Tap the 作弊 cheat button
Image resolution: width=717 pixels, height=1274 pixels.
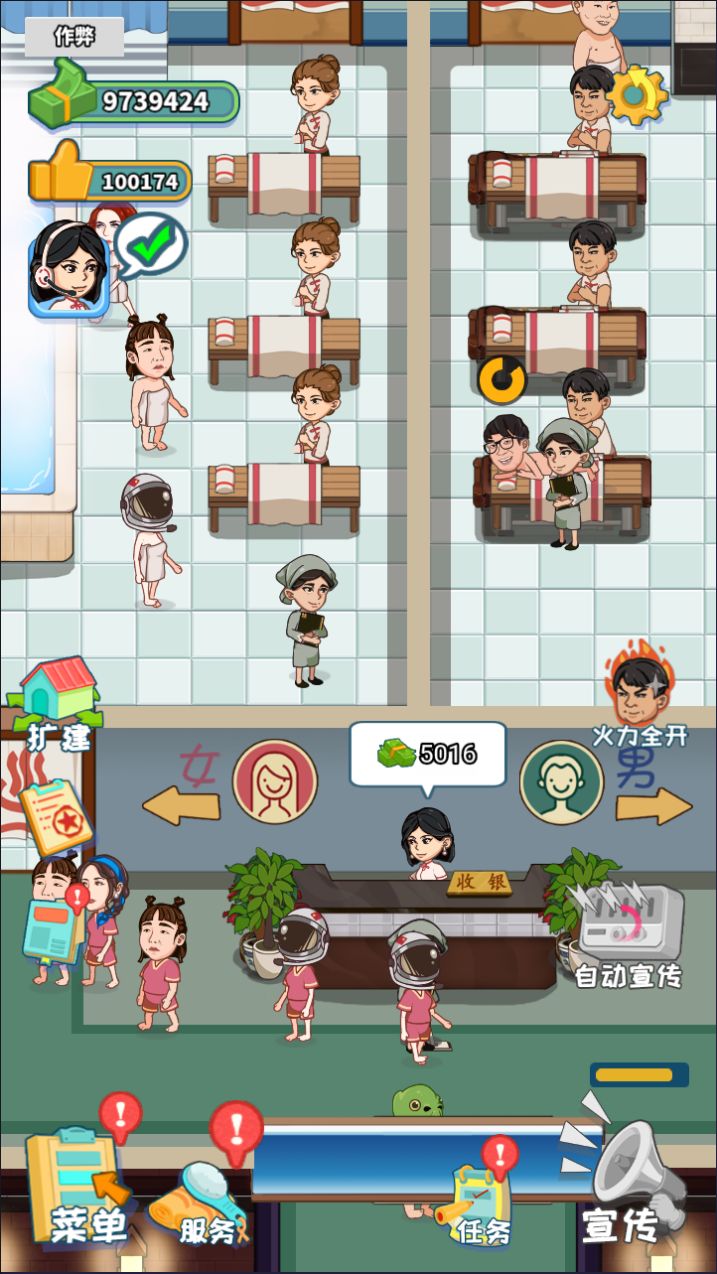75,37
